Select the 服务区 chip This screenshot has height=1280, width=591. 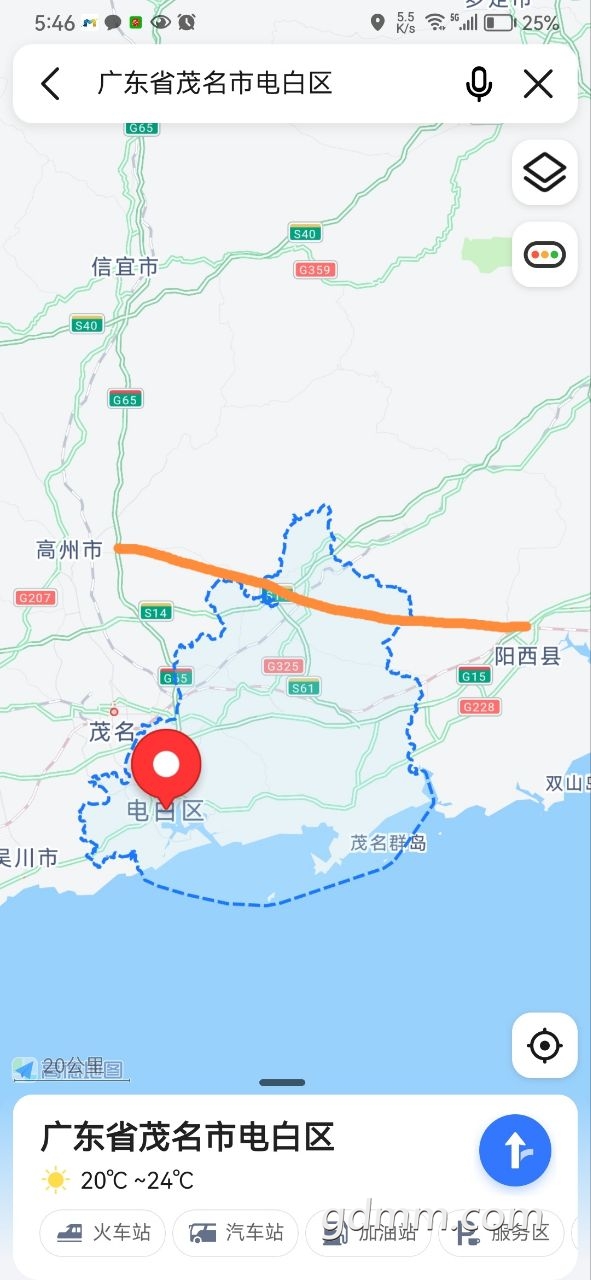[502, 1233]
